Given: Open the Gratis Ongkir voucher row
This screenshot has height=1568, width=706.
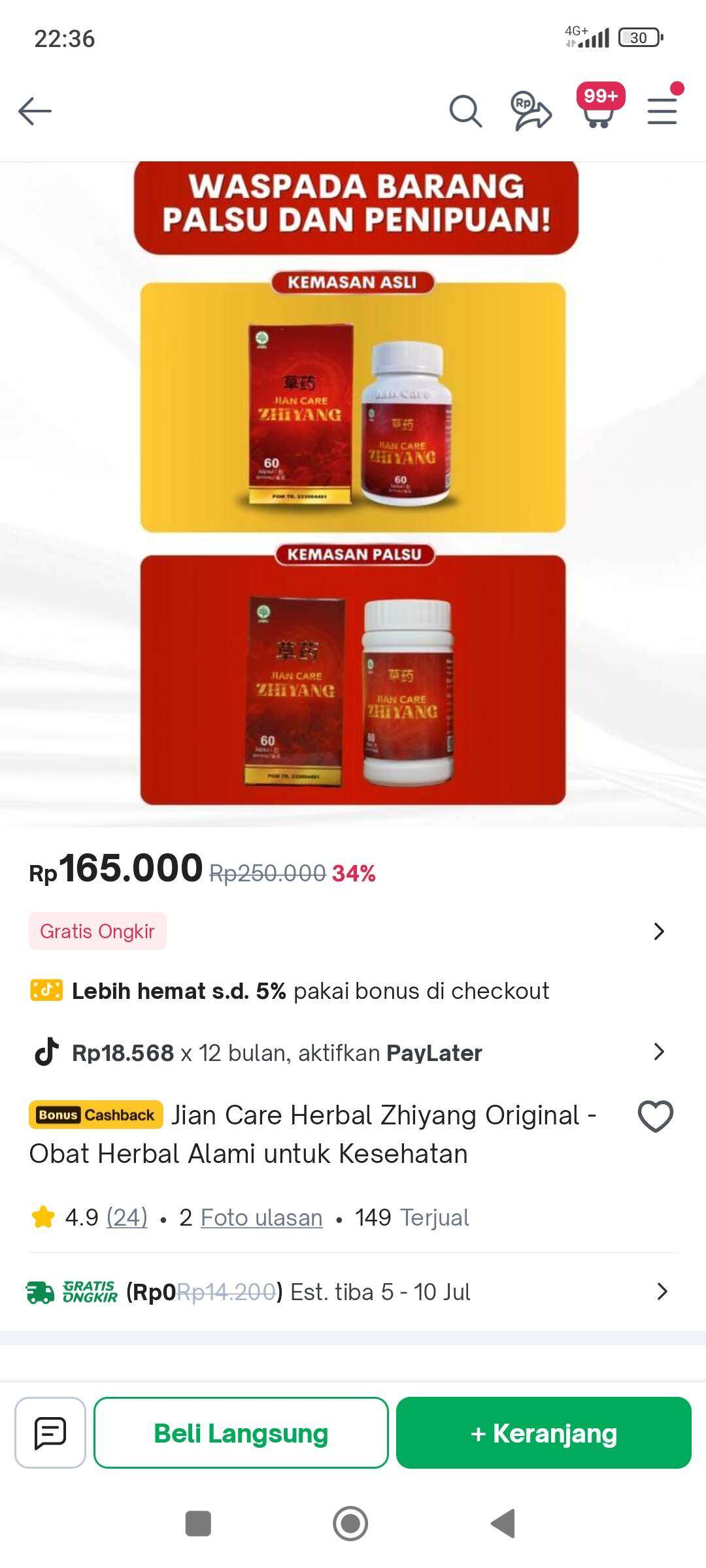Looking at the screenshot, I should point(353,931).
